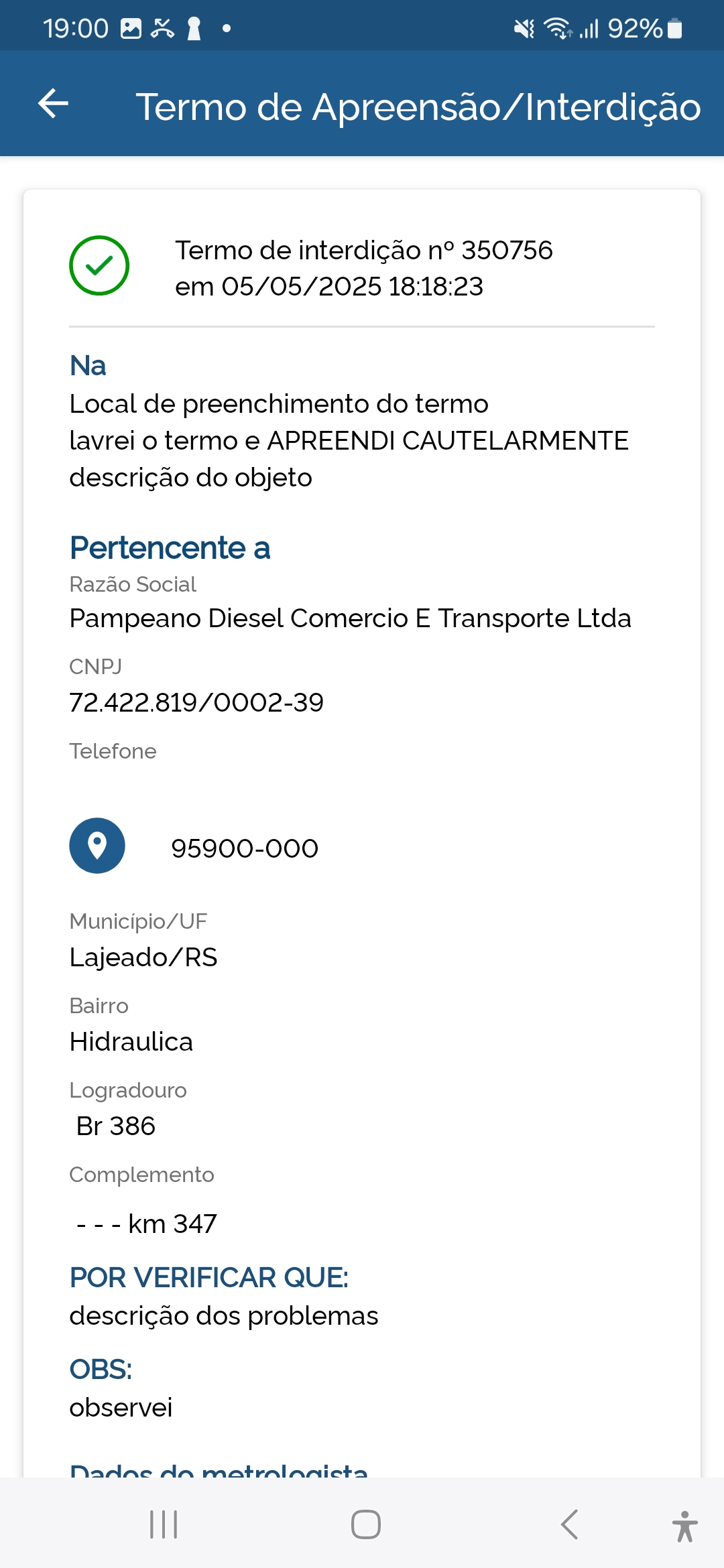
Task: Tap the system back button
Action: click(x=569, y=1524)
